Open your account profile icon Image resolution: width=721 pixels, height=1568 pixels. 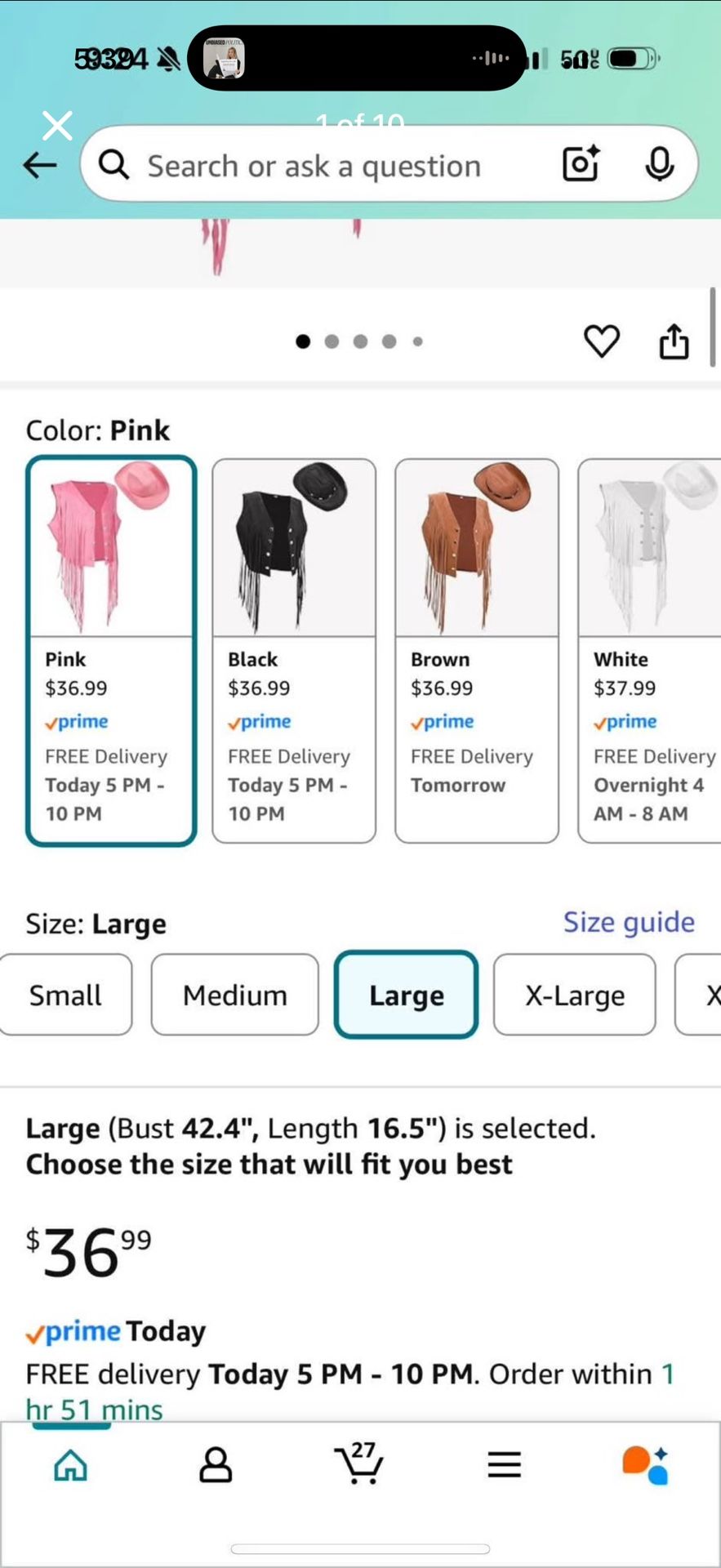click(x=215, y=1466)
